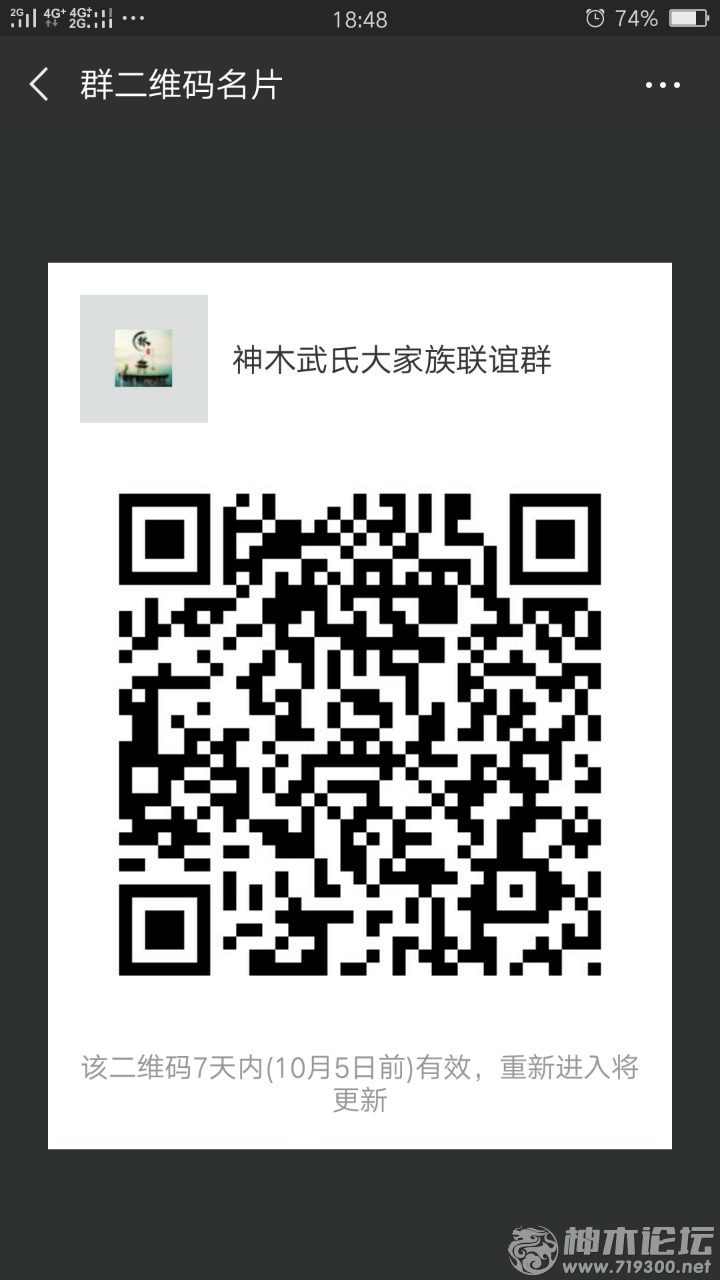Open the three-dot overflow menu
Image resolution: width=720 pixels, height=1280 pixels.
[662, 86]
